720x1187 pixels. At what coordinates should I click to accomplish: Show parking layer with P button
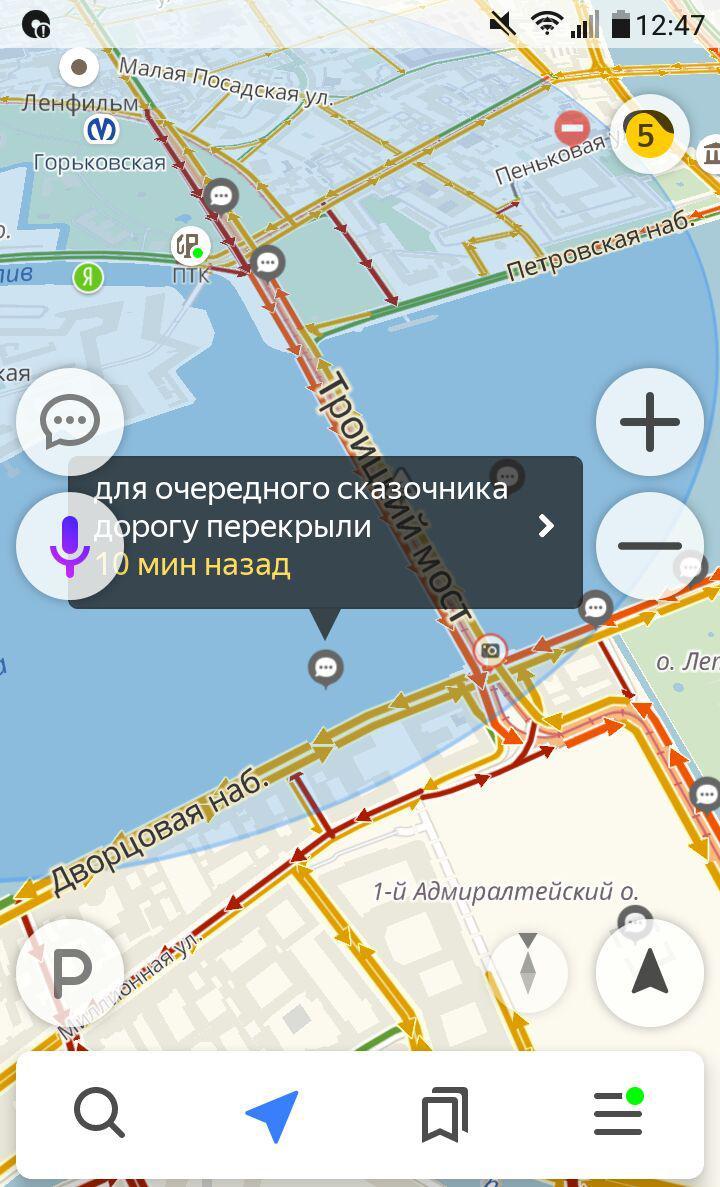tap(70, 971)
